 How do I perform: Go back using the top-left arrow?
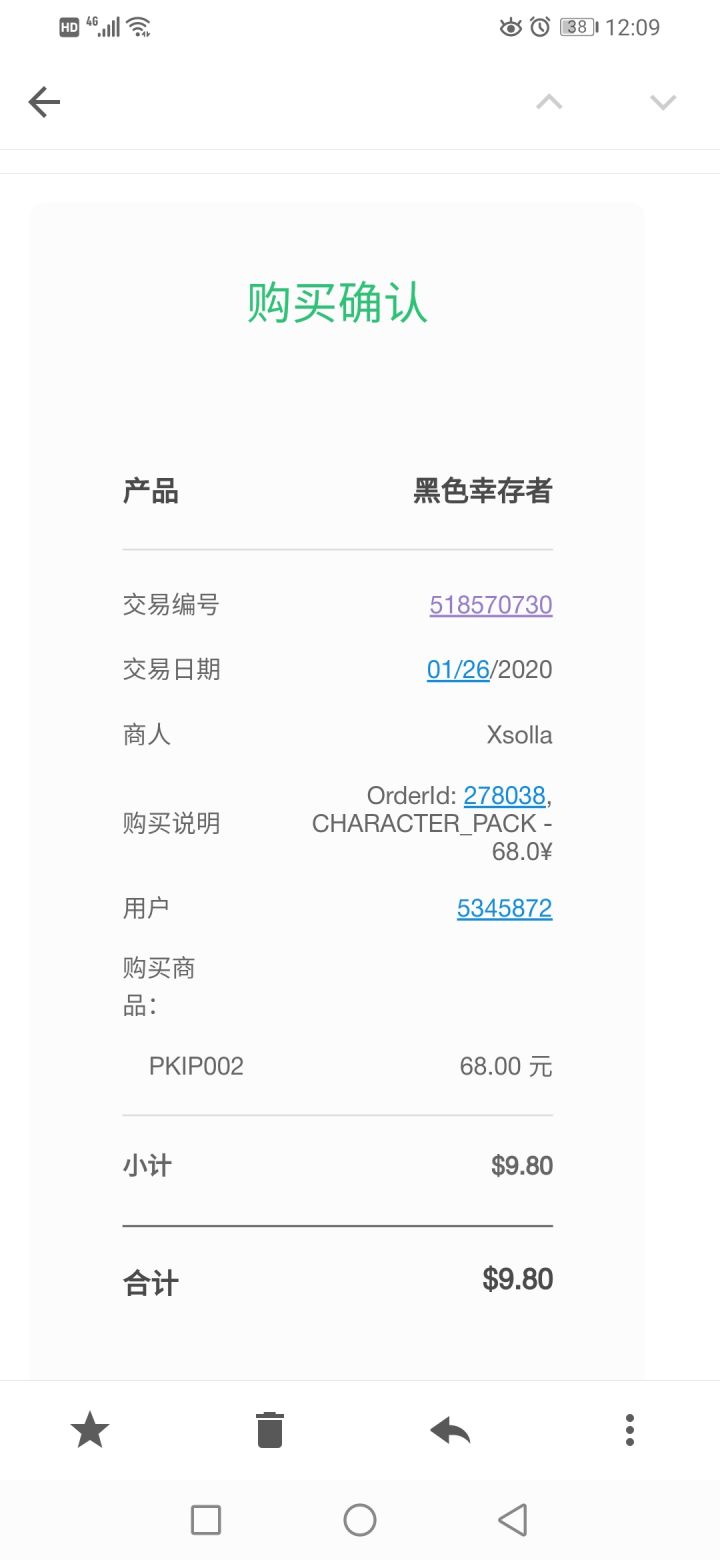point(44,102)
